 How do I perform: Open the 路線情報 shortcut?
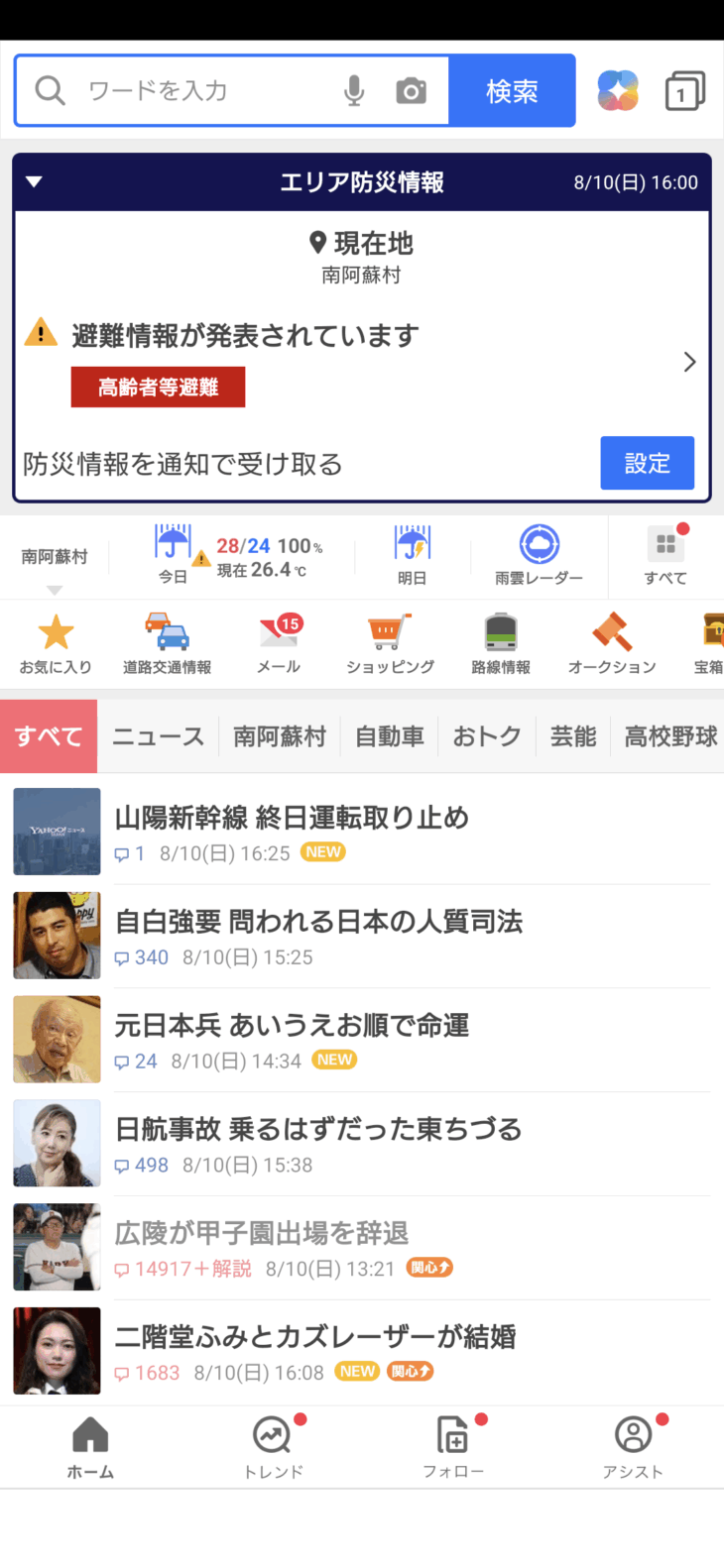point(501,643)
